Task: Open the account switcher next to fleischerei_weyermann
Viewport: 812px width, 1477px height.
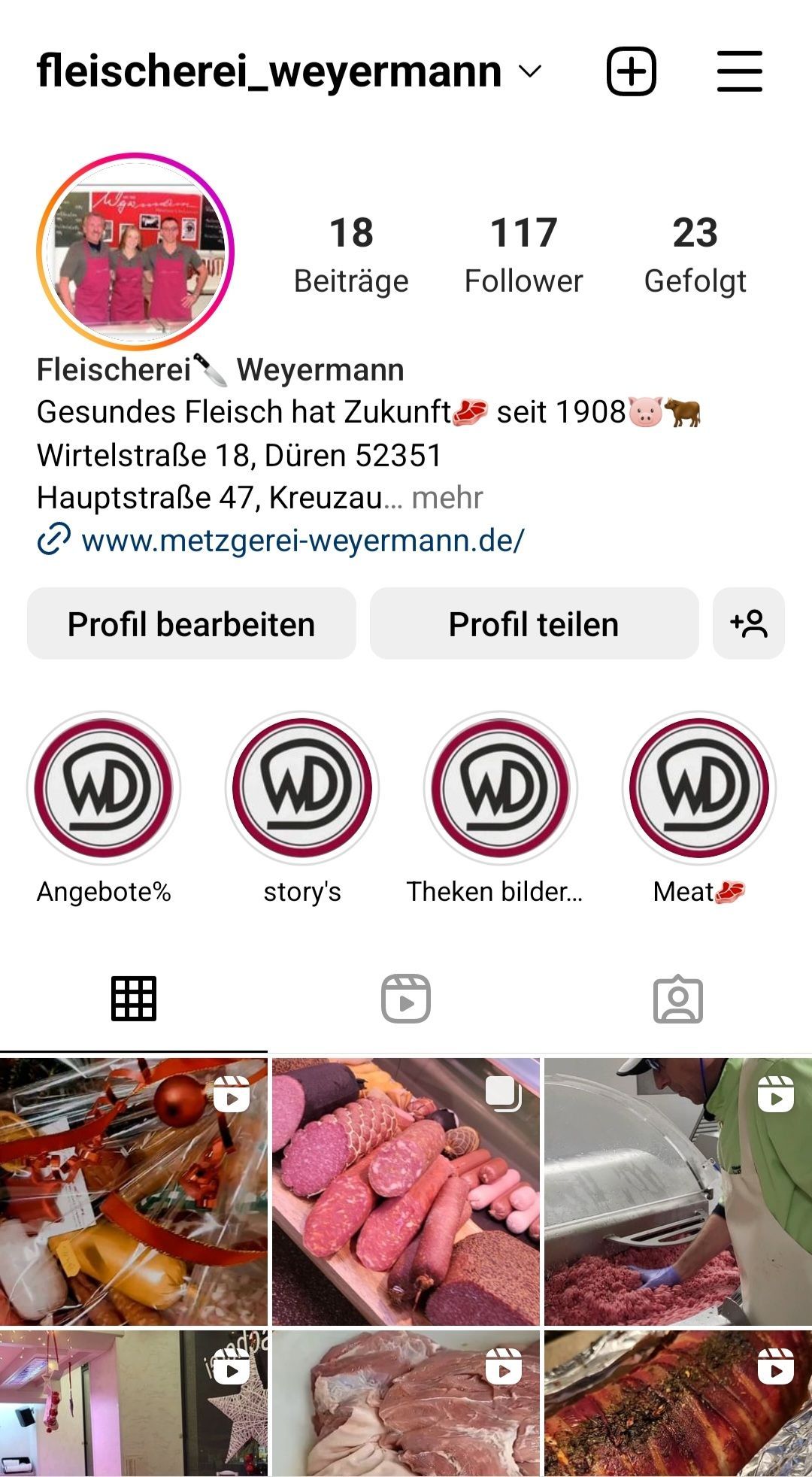Action: click(x=529, y=72)
